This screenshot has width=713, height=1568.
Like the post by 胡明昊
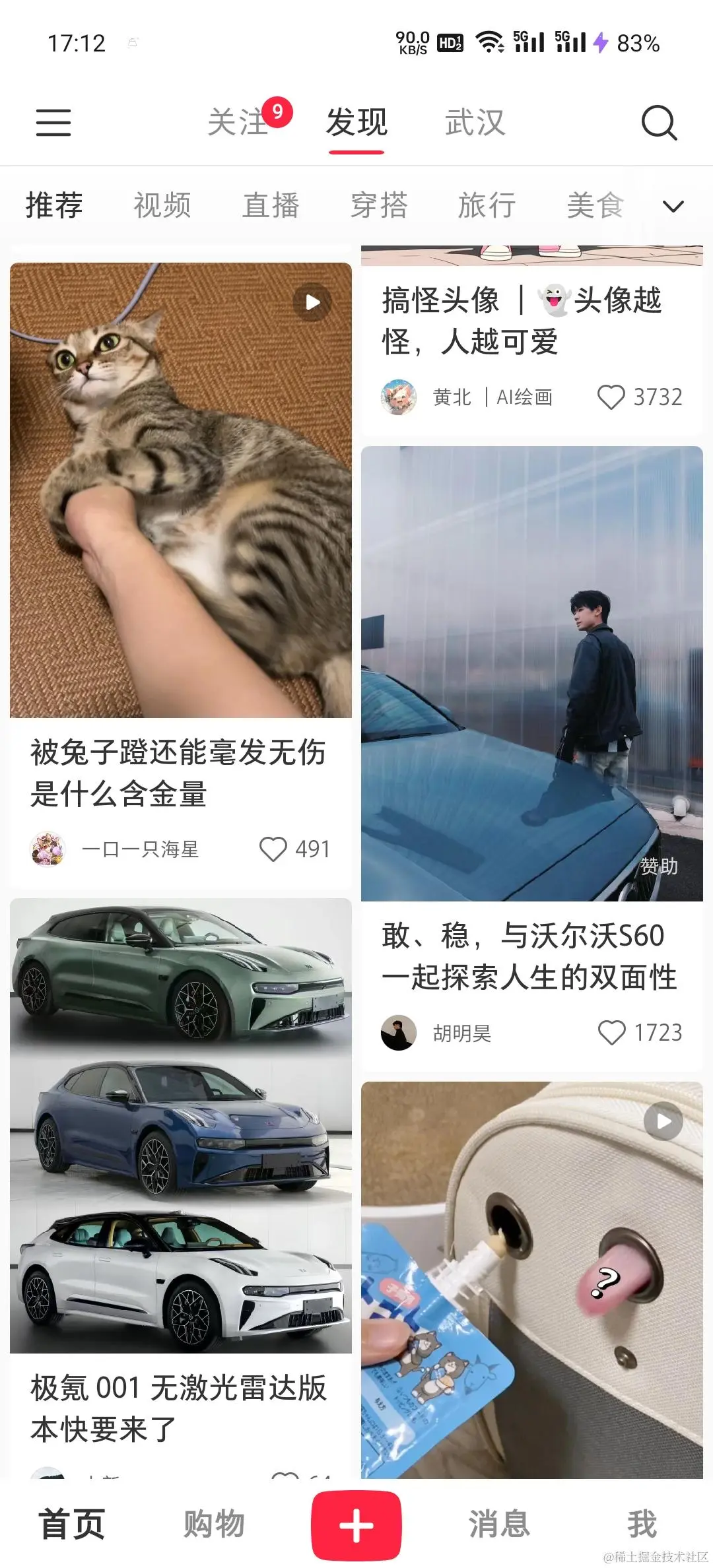coord(611,1033)
